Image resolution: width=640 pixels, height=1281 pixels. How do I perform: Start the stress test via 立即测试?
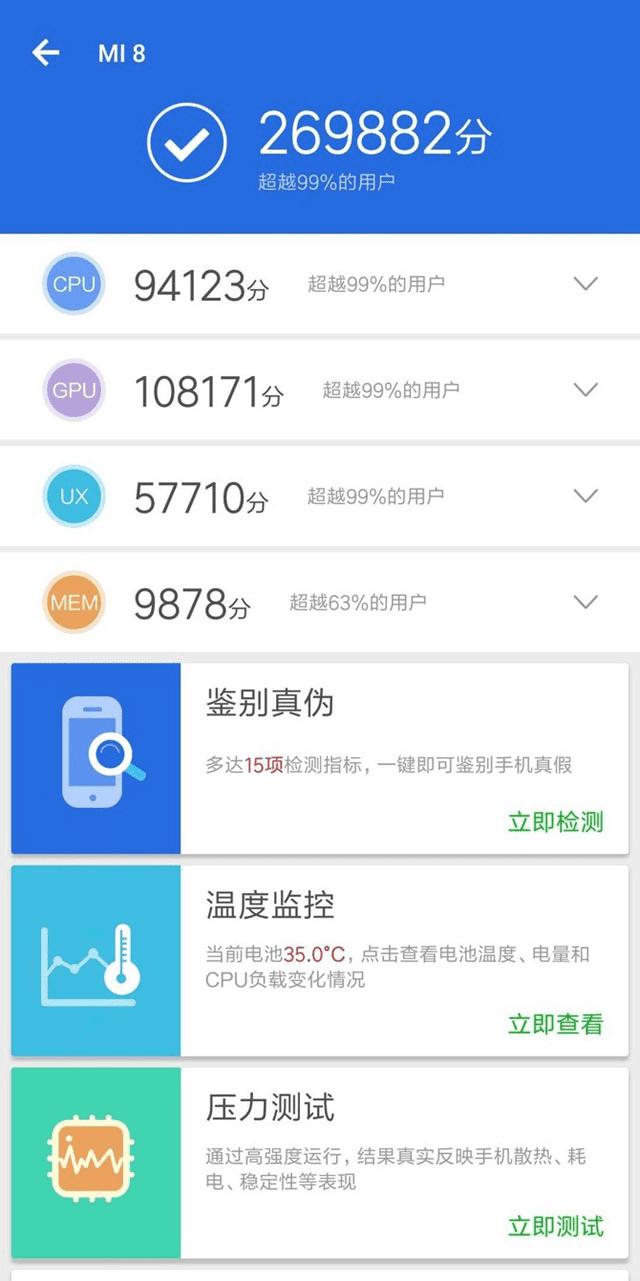point(555,1226)
